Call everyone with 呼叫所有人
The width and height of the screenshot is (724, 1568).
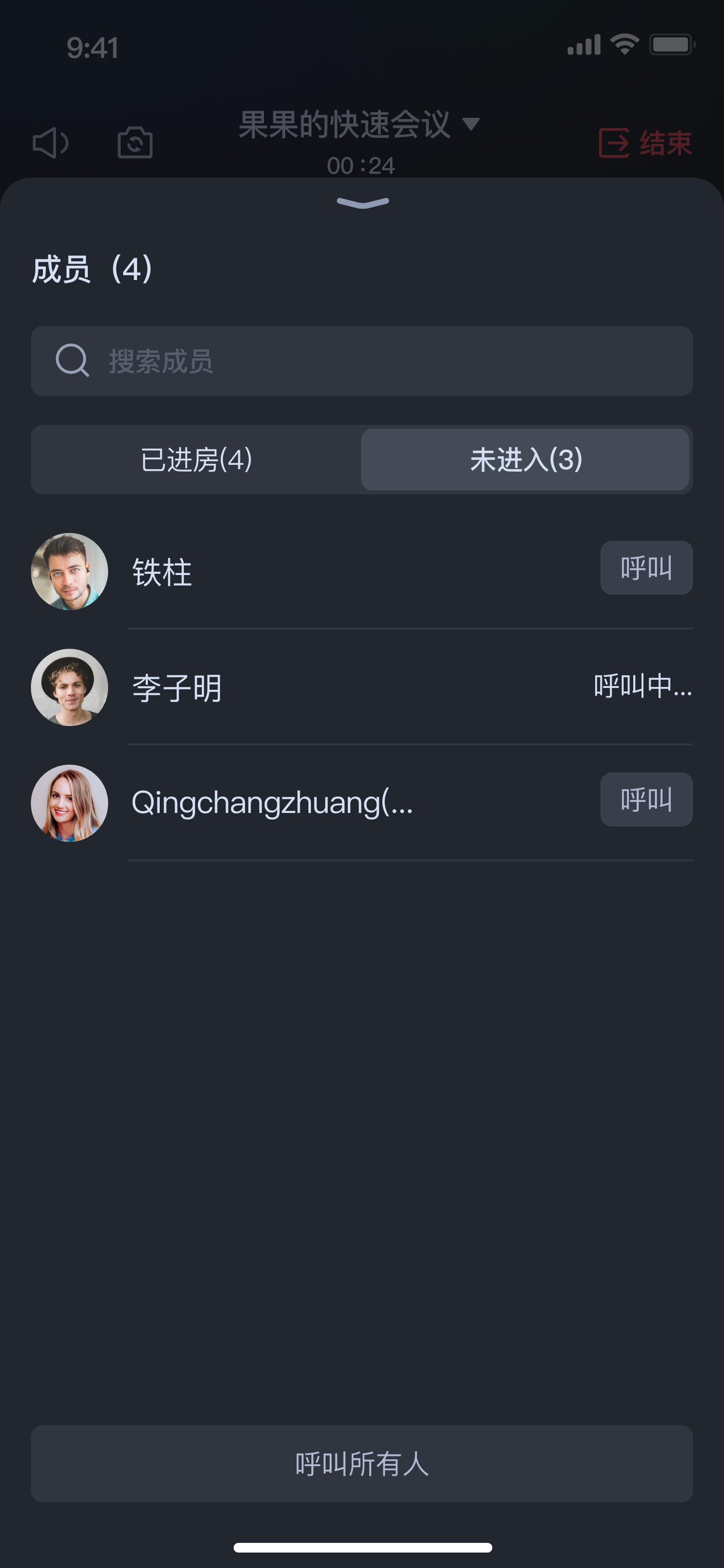click(x=362, y=1463)
